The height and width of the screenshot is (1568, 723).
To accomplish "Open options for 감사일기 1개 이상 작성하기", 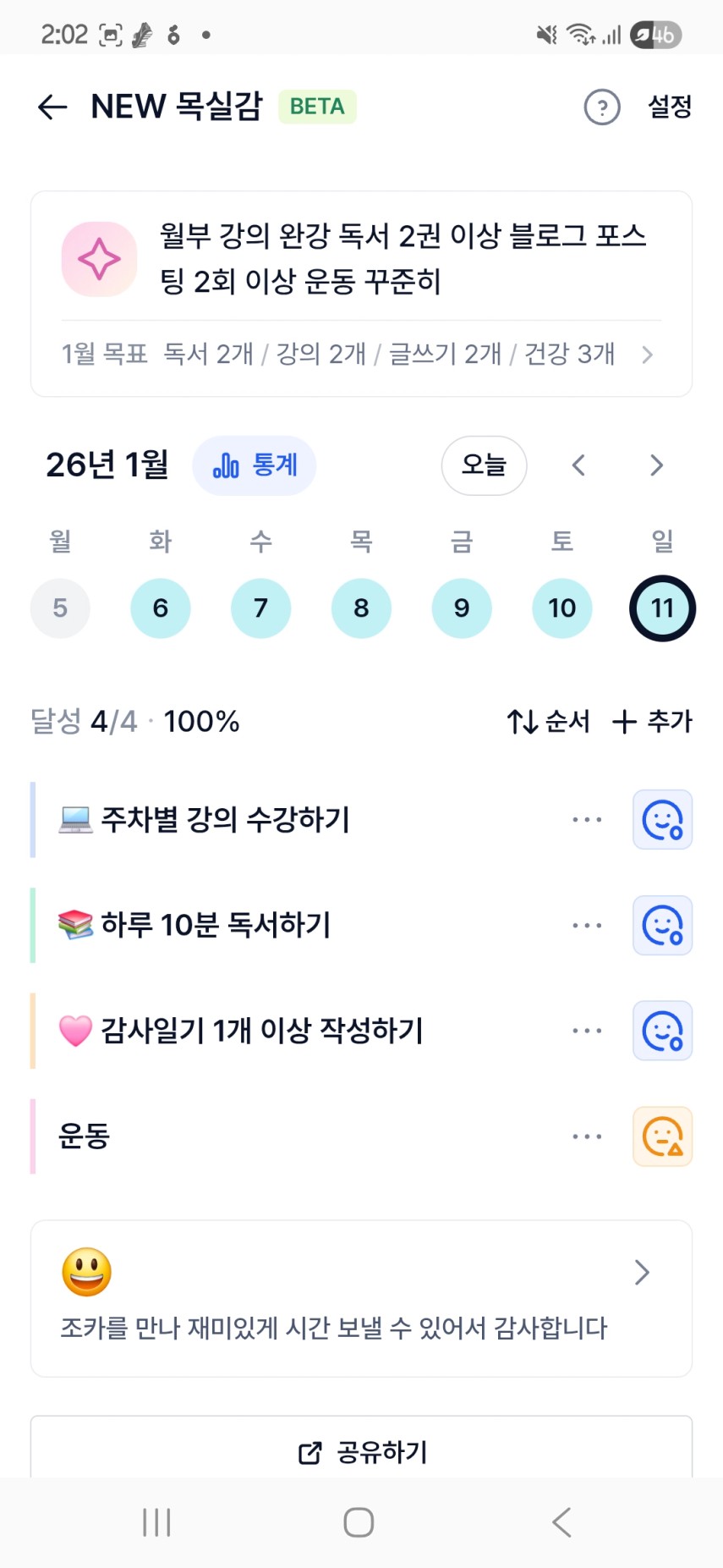I will [587, 1032].
